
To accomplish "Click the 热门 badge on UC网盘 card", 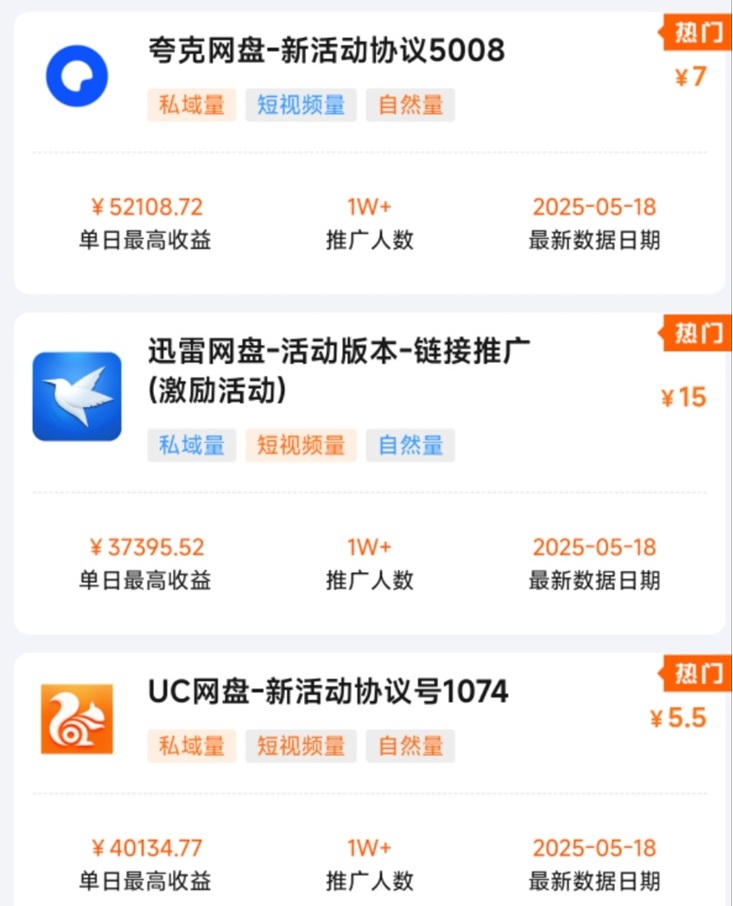I will point(700,674).
